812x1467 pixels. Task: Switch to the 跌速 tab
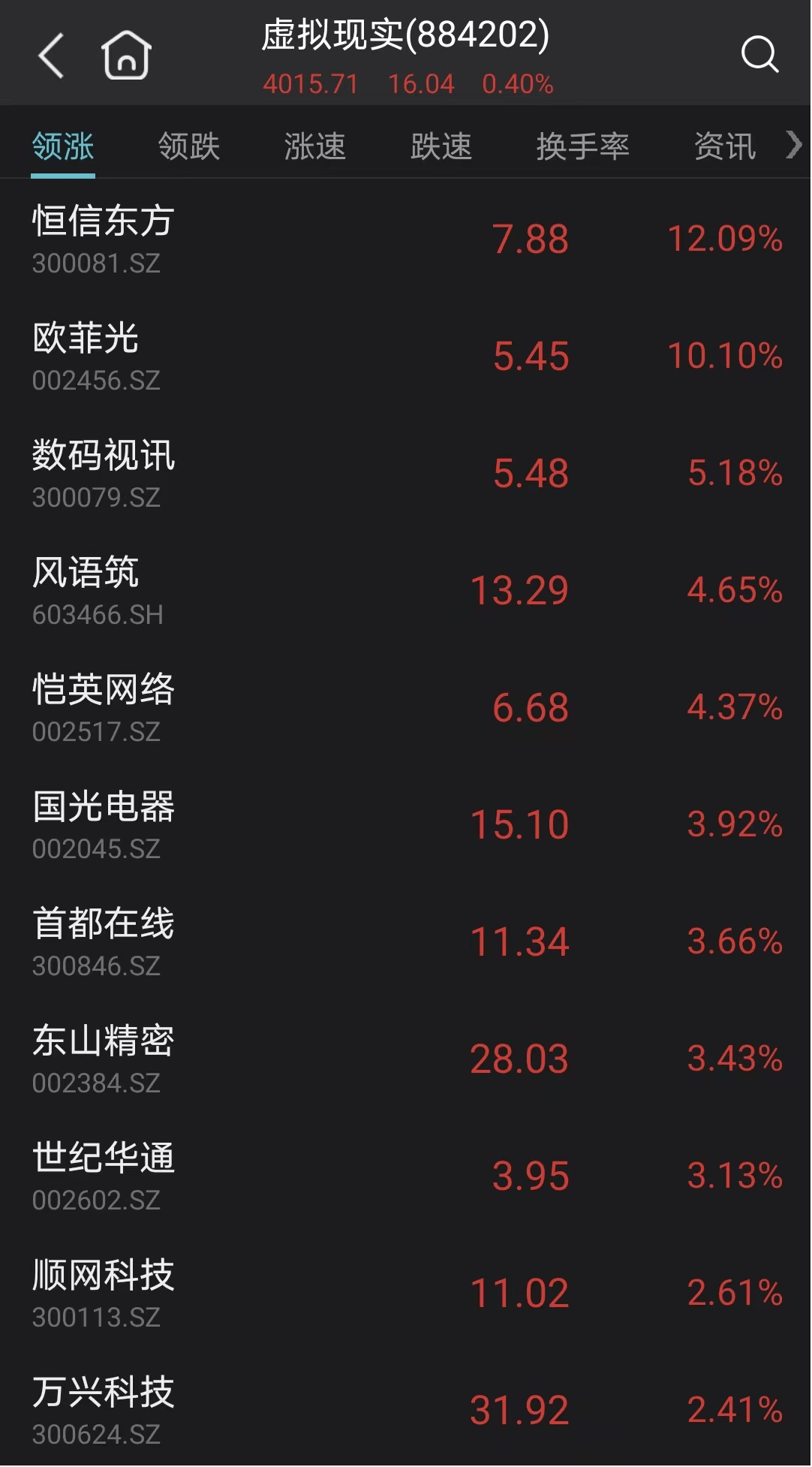coord(441,146)
